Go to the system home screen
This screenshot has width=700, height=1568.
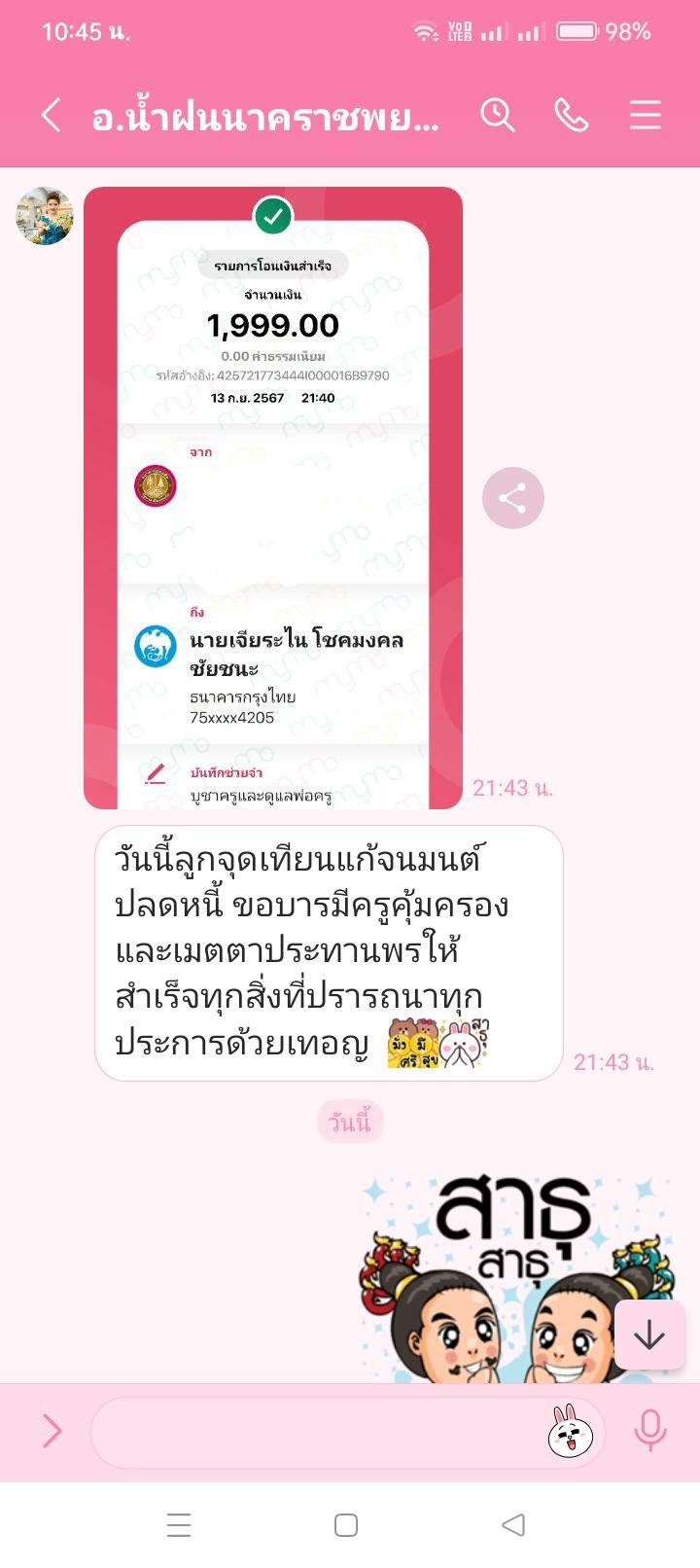coord(346,1524)
